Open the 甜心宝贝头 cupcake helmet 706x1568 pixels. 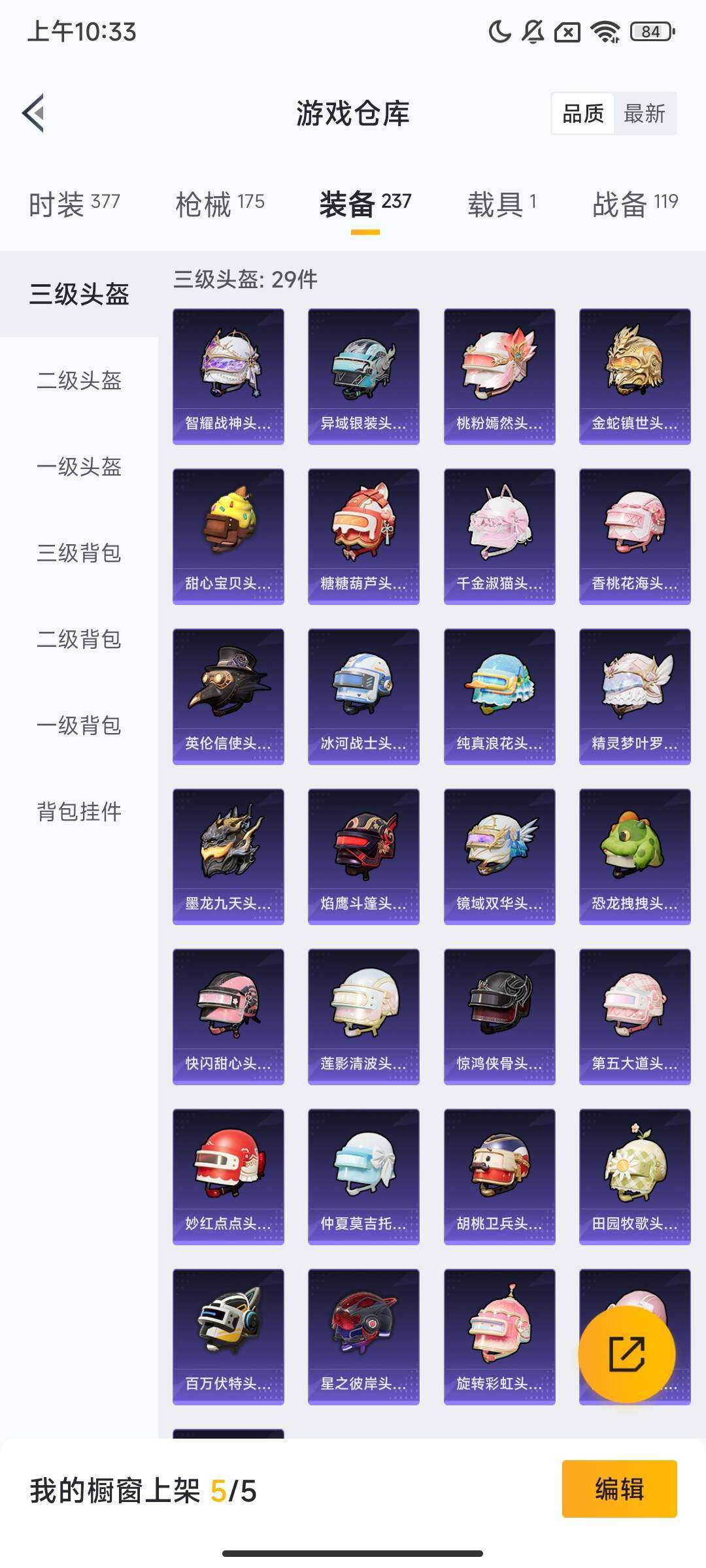[229, 529]
